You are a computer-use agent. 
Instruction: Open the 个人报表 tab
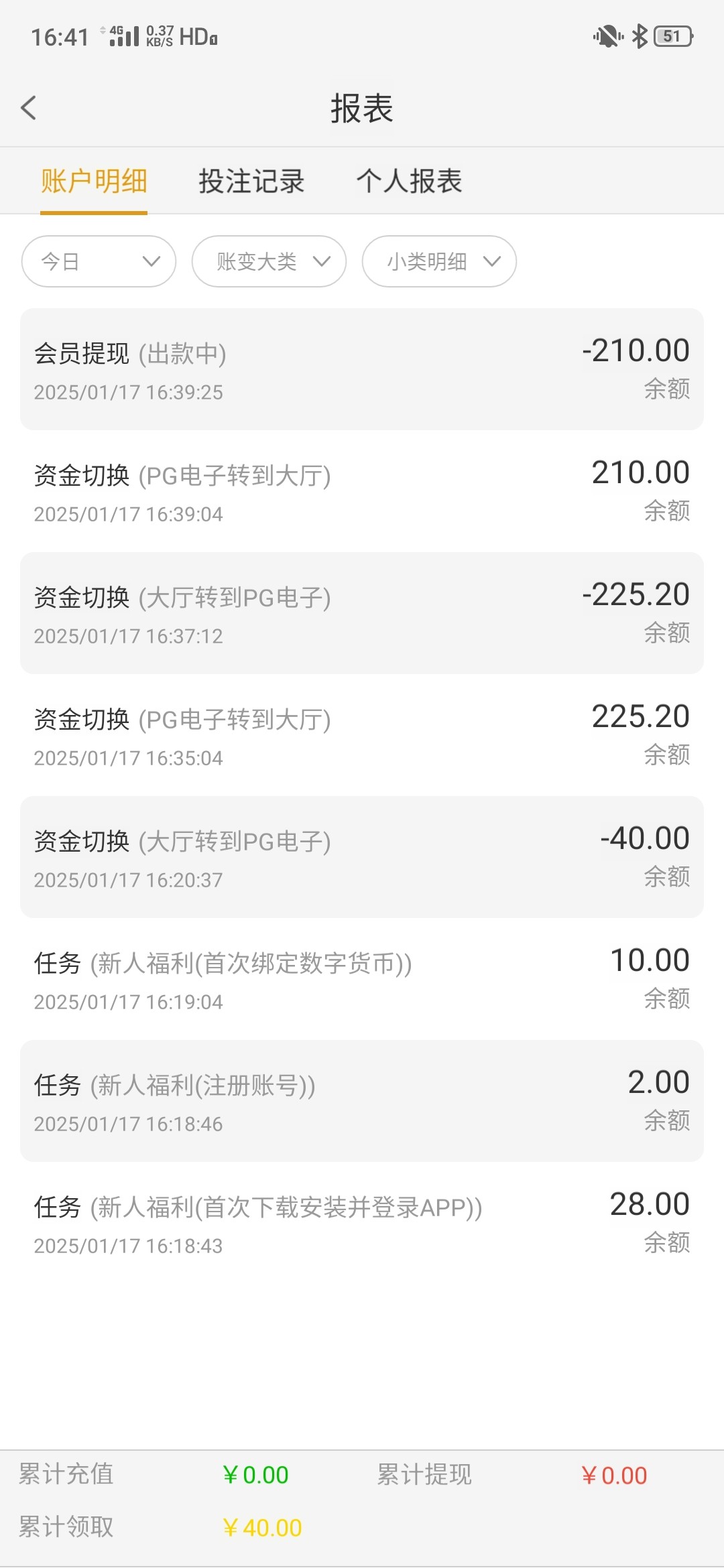[409, 182]
